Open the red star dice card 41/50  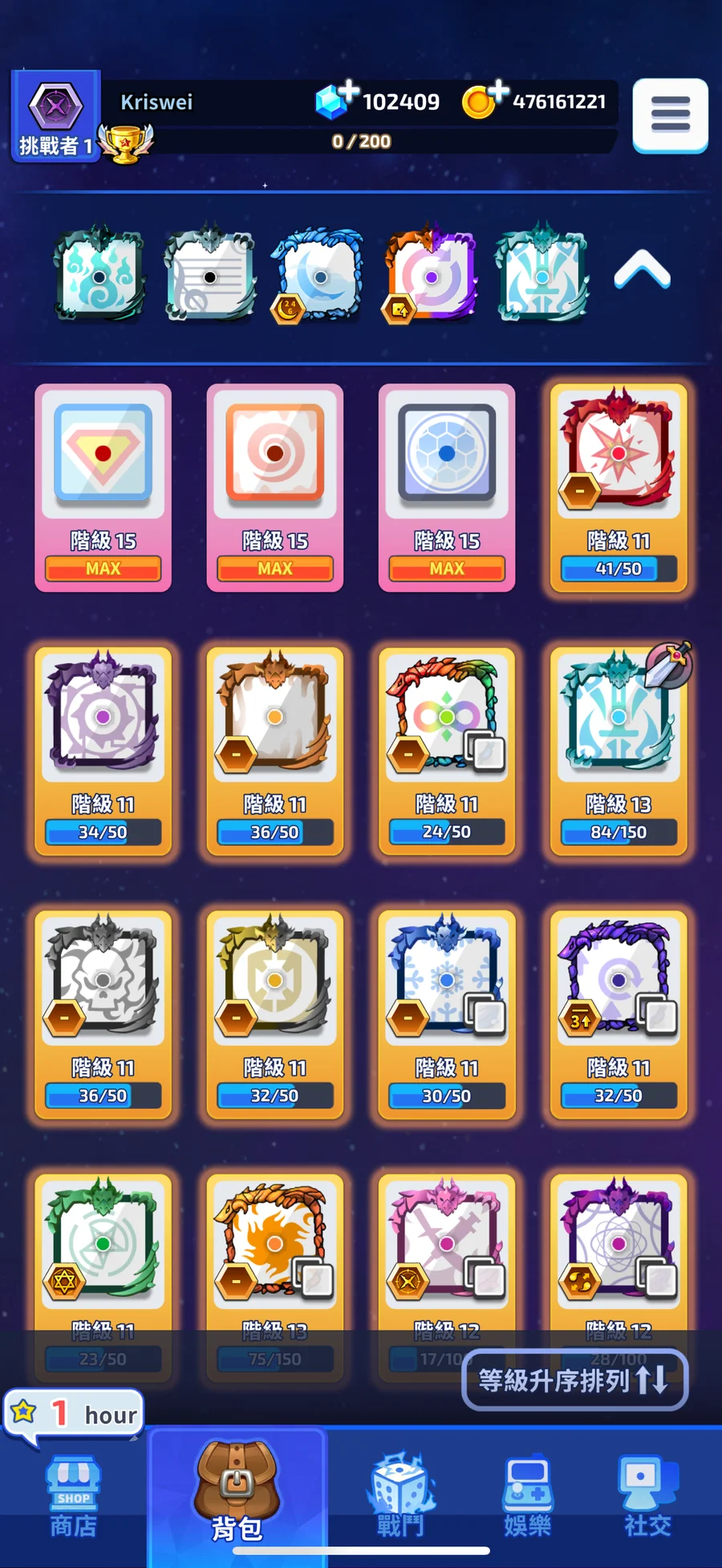[x=618, y=486]
